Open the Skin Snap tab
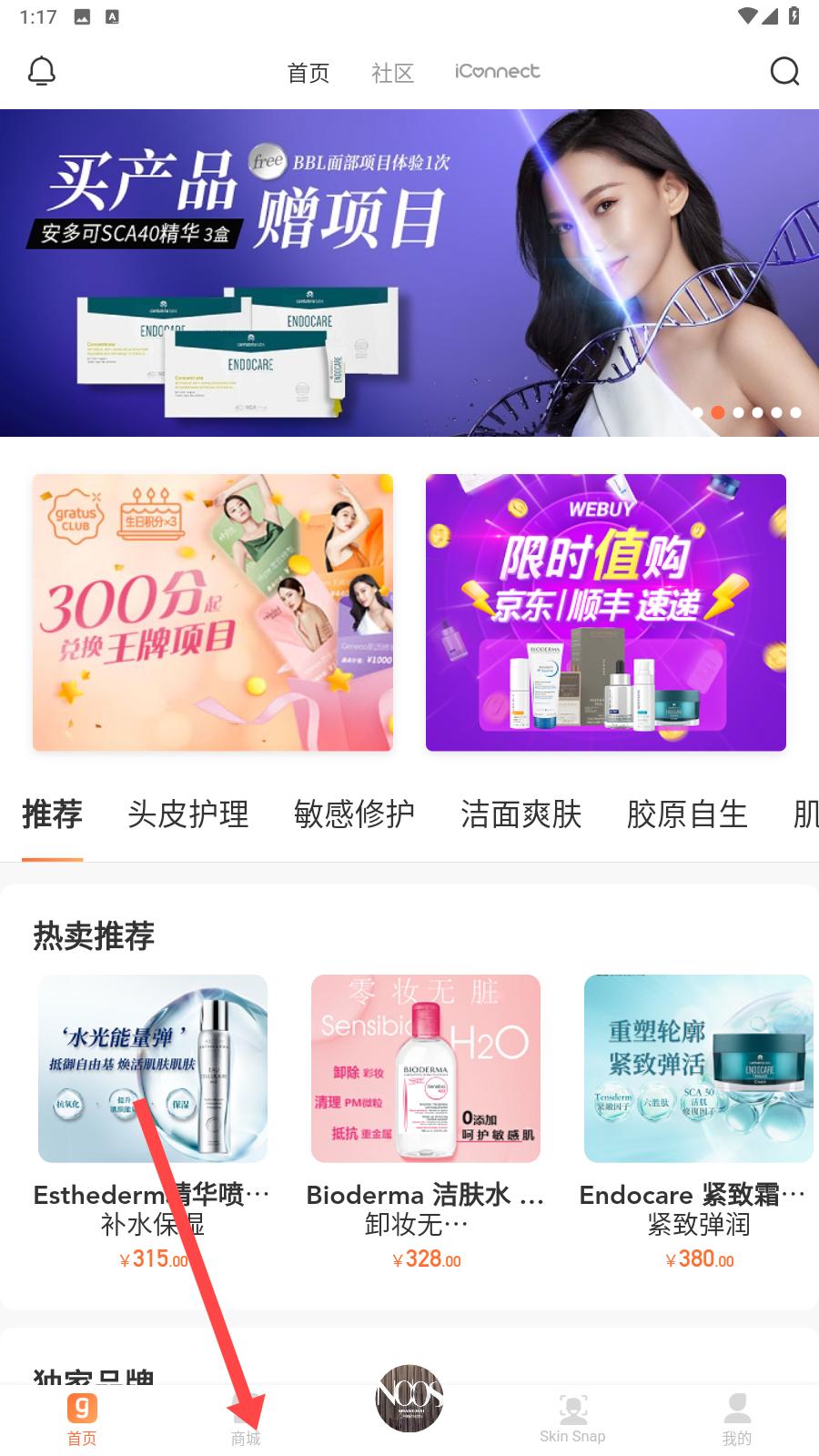Viewport: 819px width, 1456px height. (x=572, y=1419)
